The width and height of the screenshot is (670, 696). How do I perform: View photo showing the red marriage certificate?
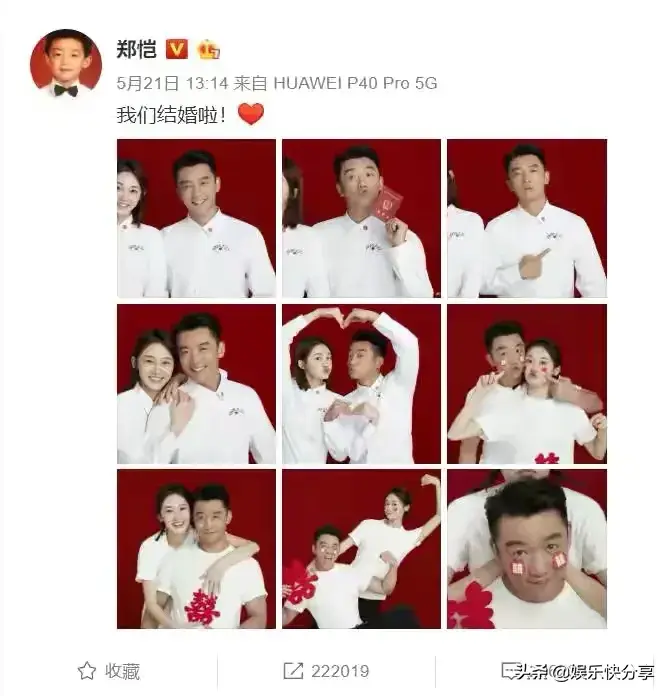pos(361,218)
